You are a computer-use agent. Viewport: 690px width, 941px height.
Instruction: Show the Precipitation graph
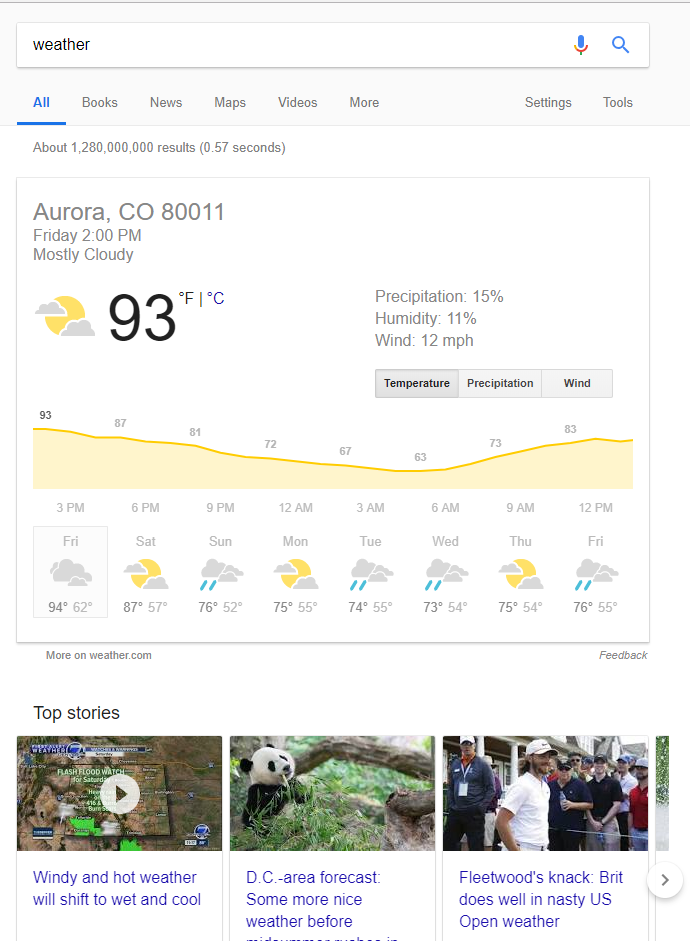[x=500, y=383]
